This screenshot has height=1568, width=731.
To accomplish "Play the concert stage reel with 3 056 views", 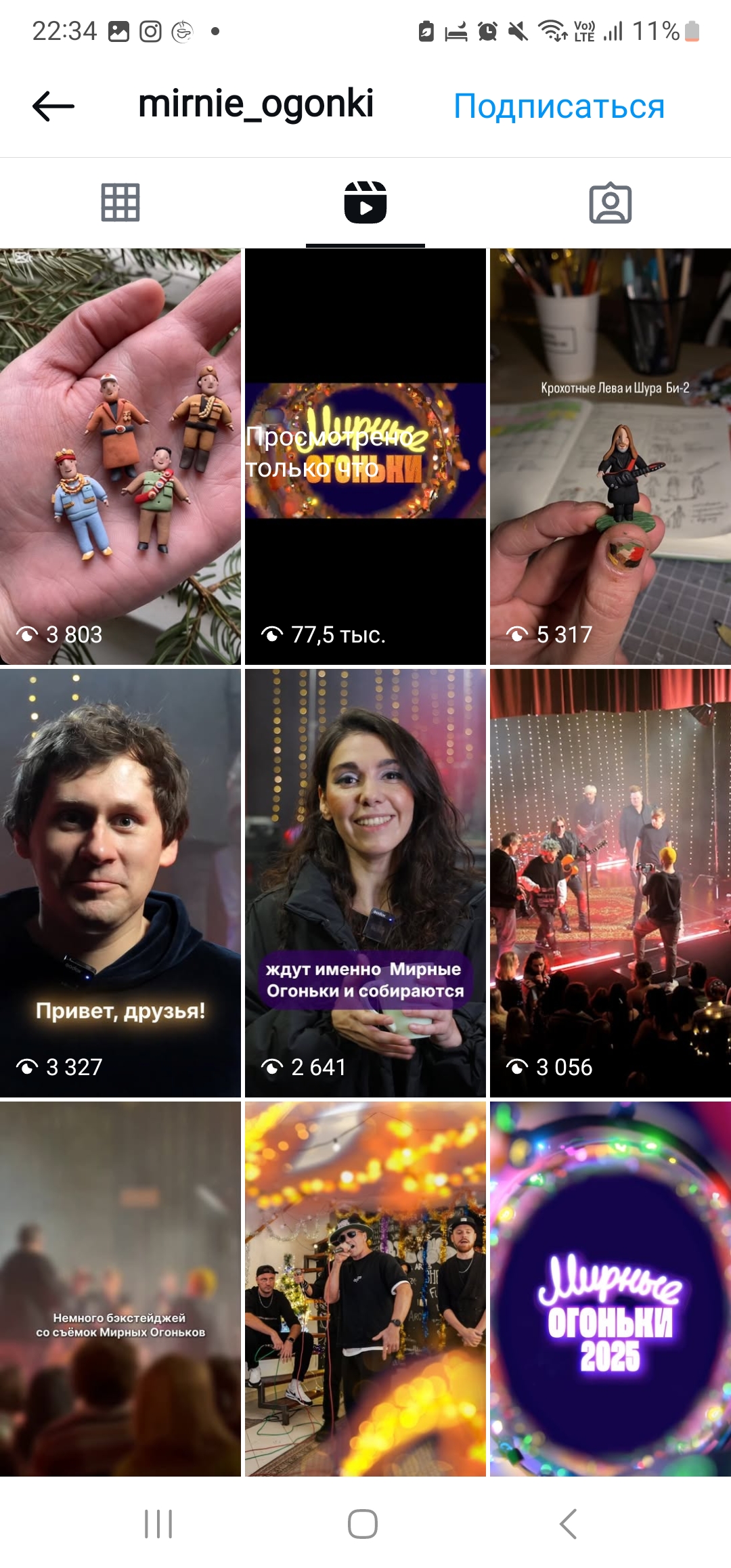I will pos(611,883).
